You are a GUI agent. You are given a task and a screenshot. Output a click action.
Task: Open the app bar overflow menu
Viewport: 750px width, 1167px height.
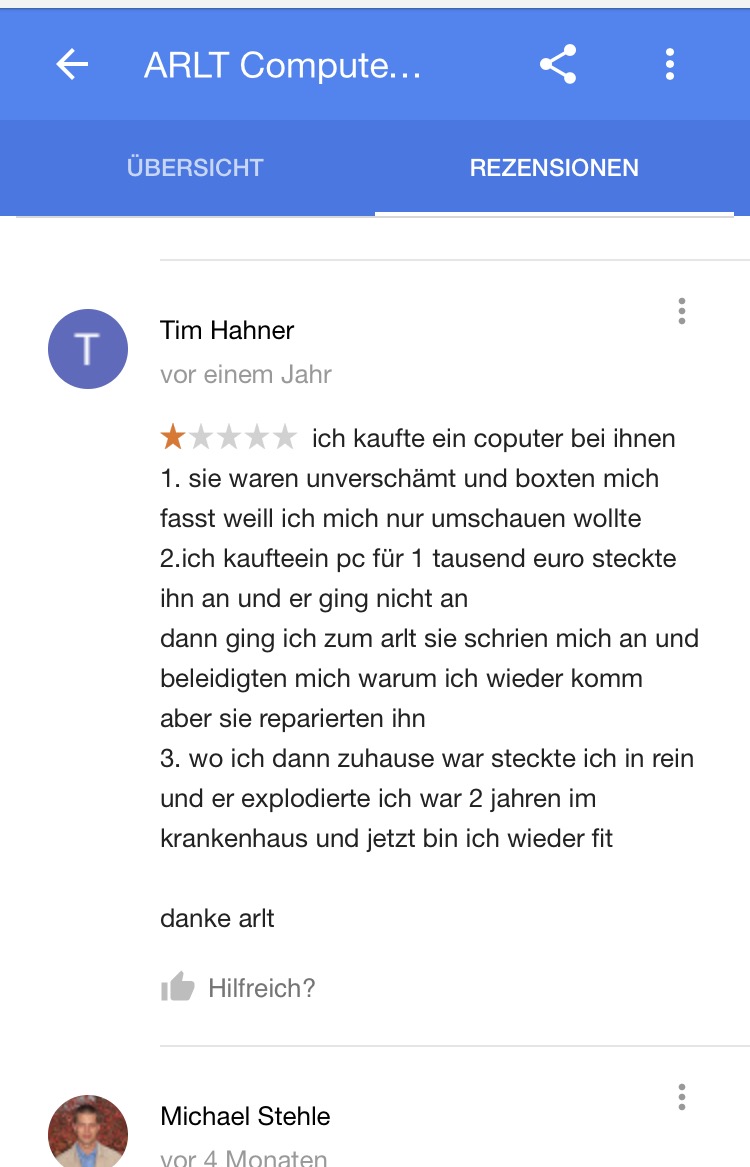click(x=670, y=65)
